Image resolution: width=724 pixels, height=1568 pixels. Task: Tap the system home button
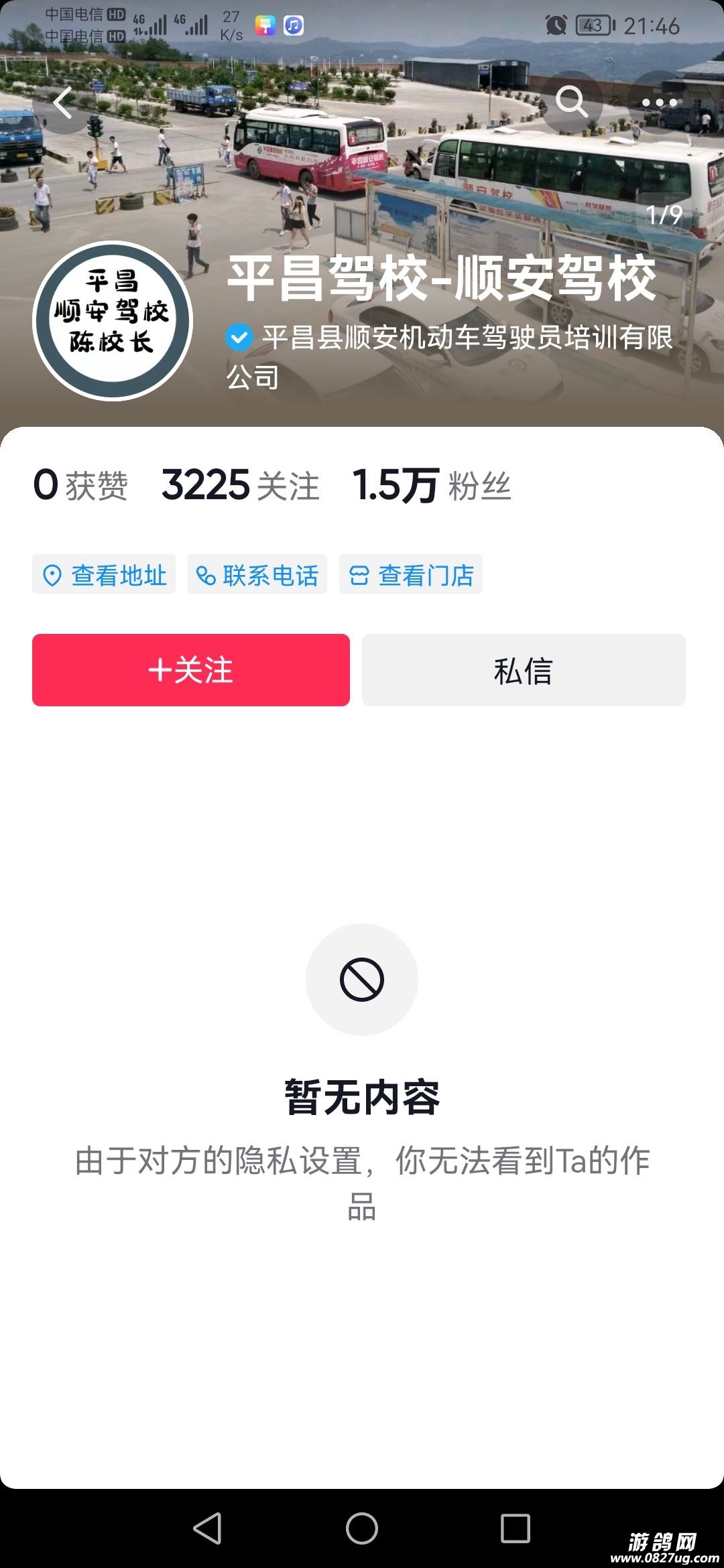362,1528
